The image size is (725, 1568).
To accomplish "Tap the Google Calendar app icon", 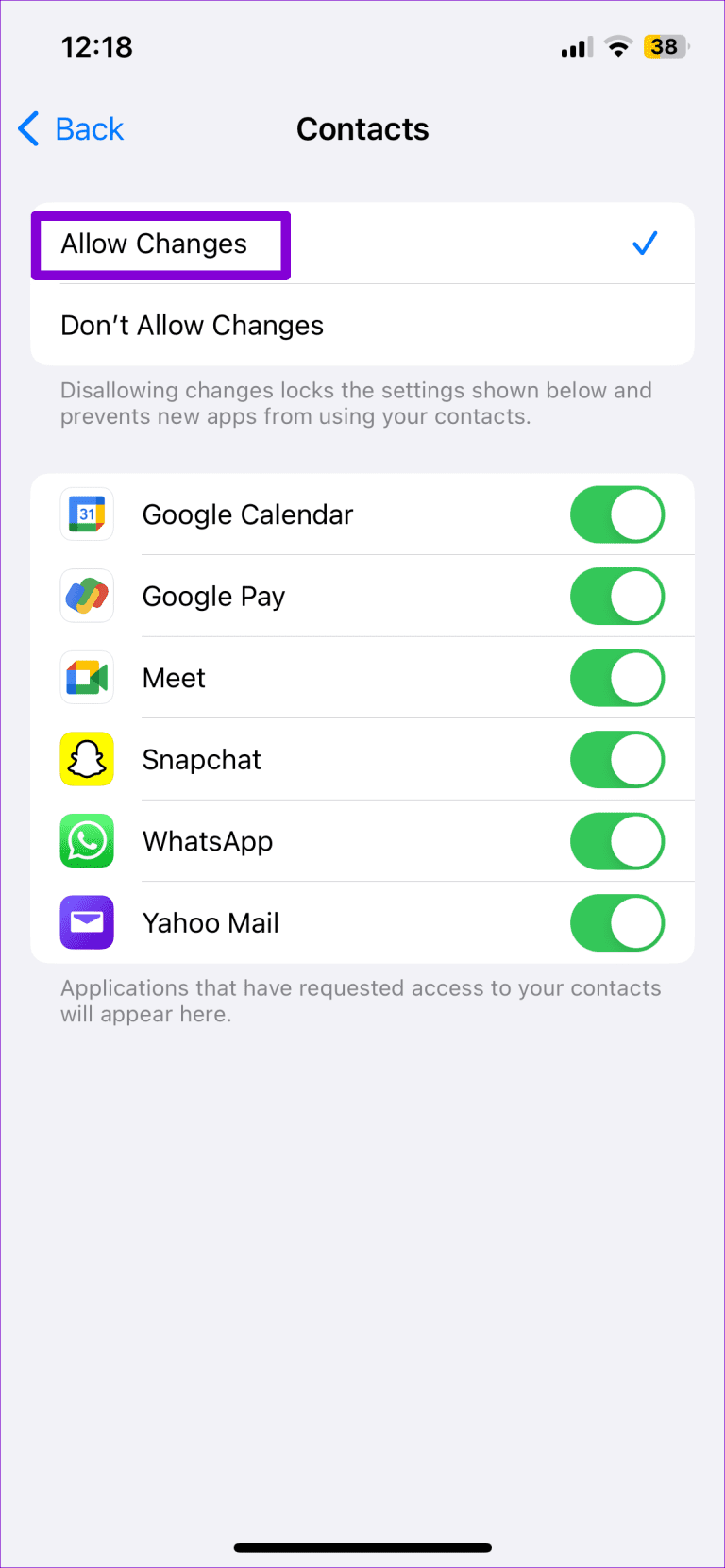I will click(x=86, y=514).
